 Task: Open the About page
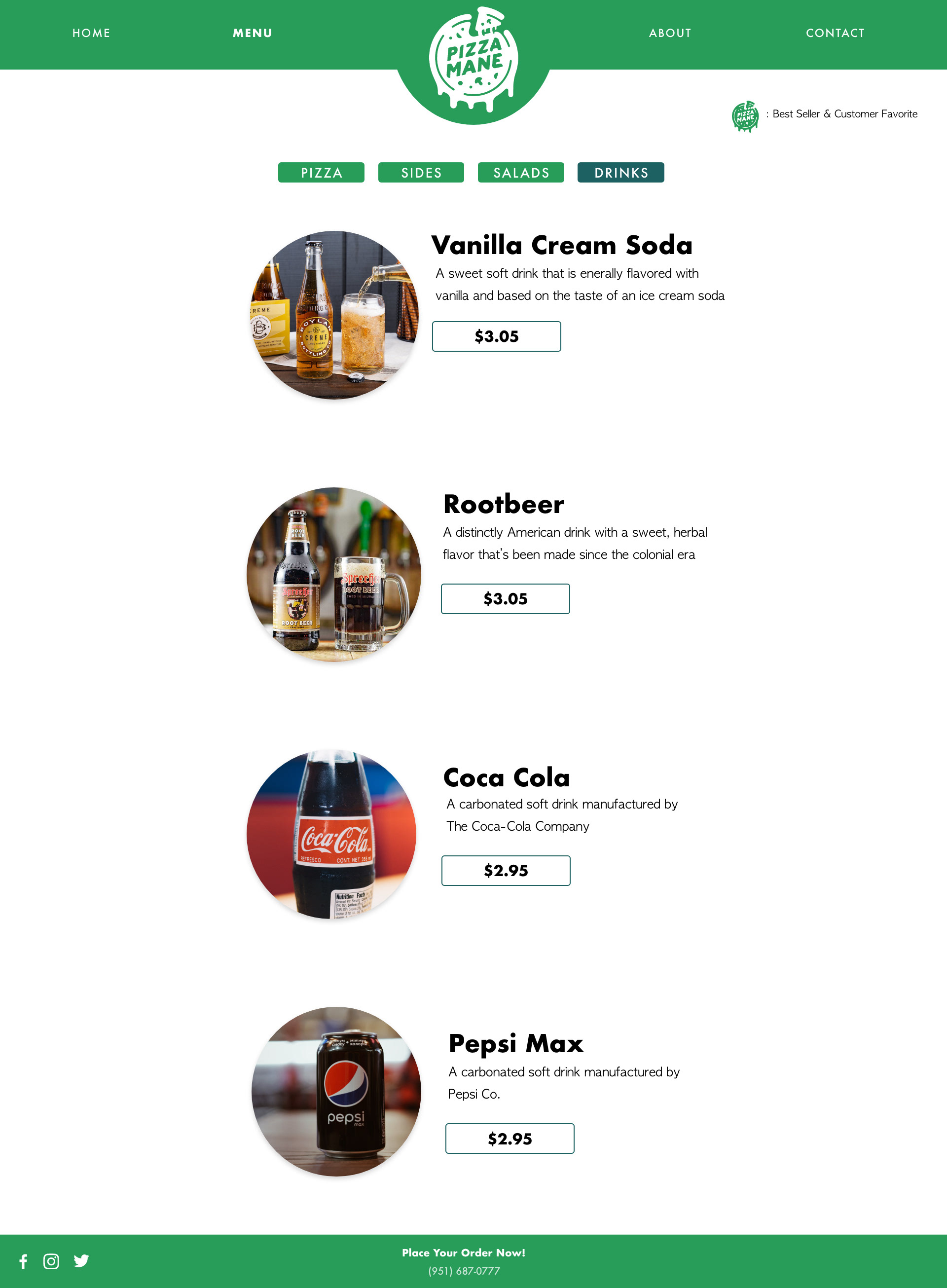coord(669,33)
